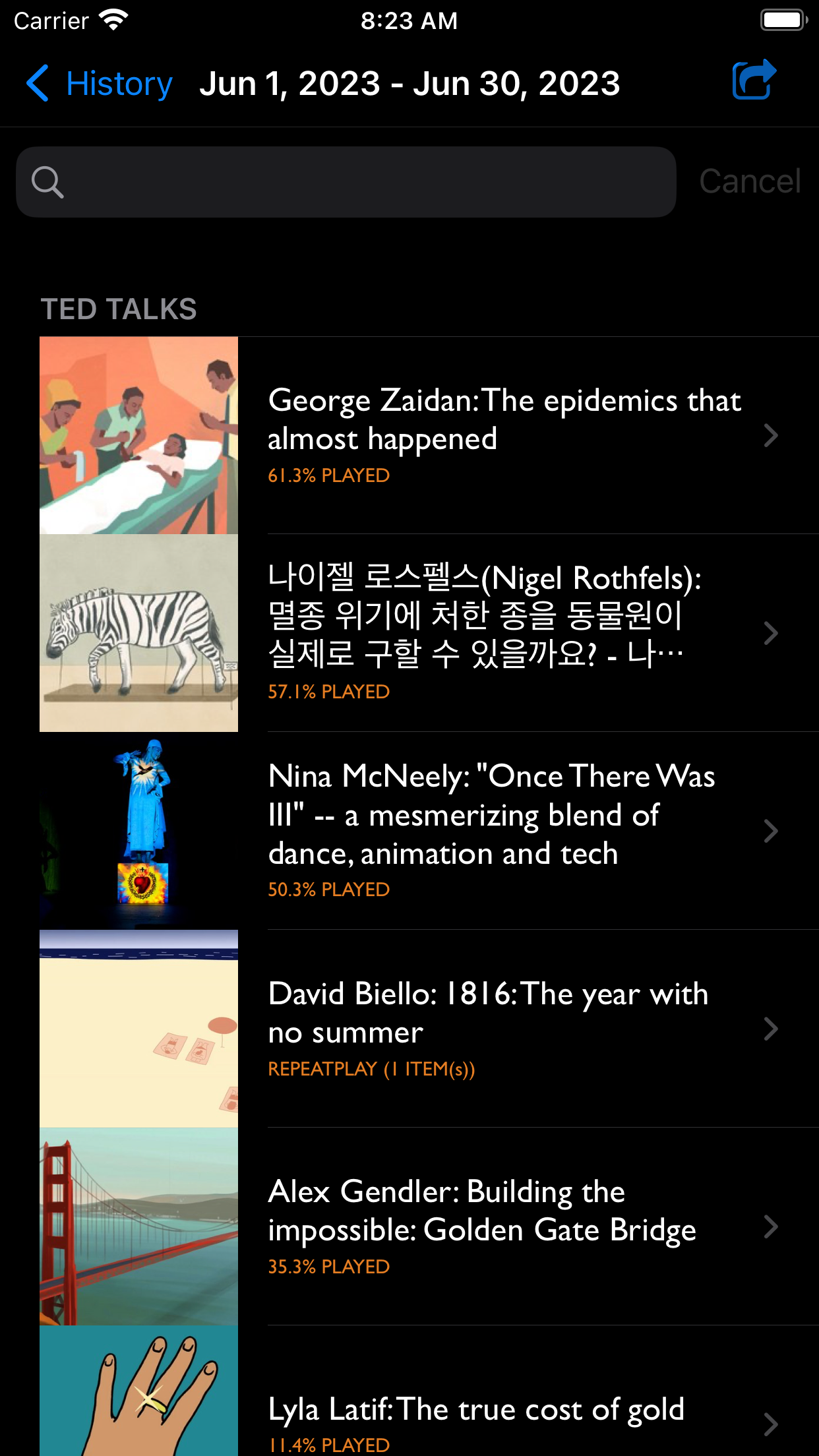Open George Zaidan's epidemics talk
This screenshot has height=1456, width=819.
(x=504, y=435)
